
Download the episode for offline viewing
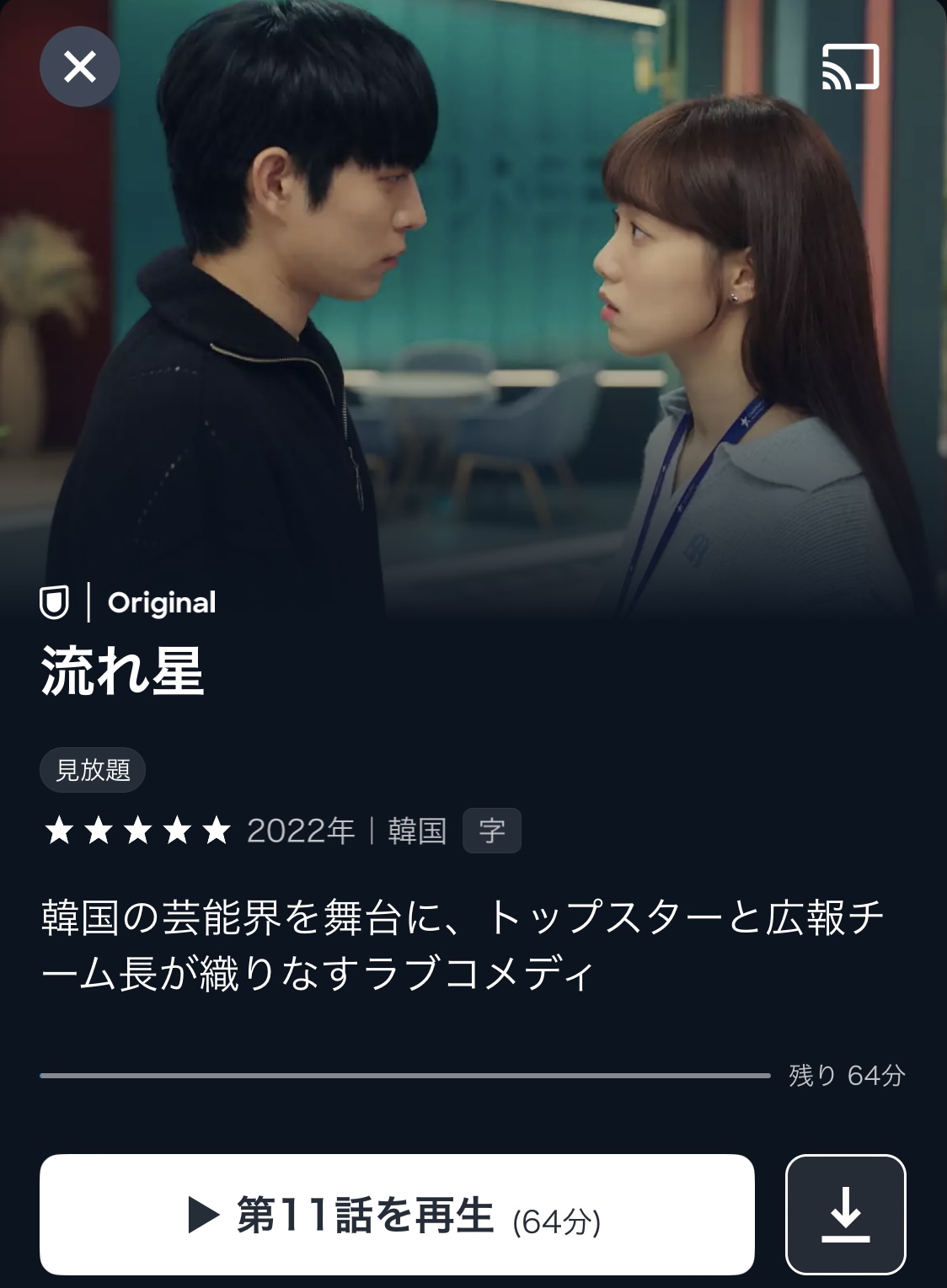845,1215
